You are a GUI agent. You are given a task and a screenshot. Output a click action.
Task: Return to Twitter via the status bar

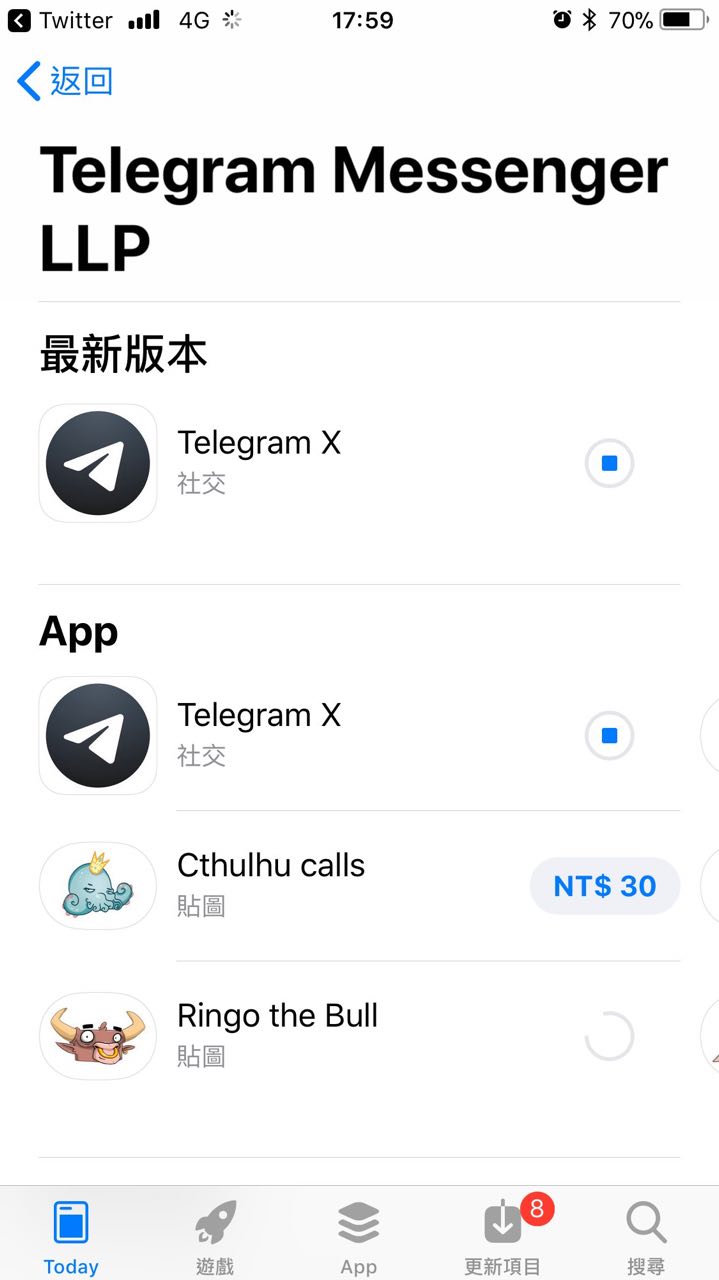pyautogui.click(x=60, y=20)
